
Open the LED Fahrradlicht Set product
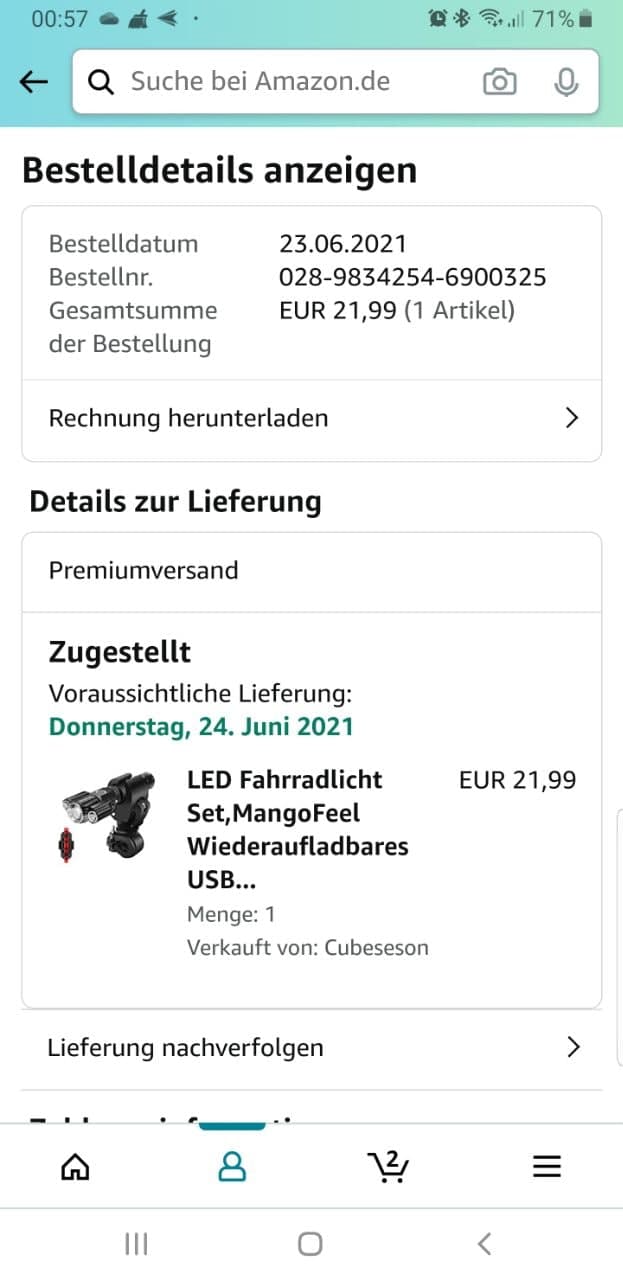click(297, 829)
